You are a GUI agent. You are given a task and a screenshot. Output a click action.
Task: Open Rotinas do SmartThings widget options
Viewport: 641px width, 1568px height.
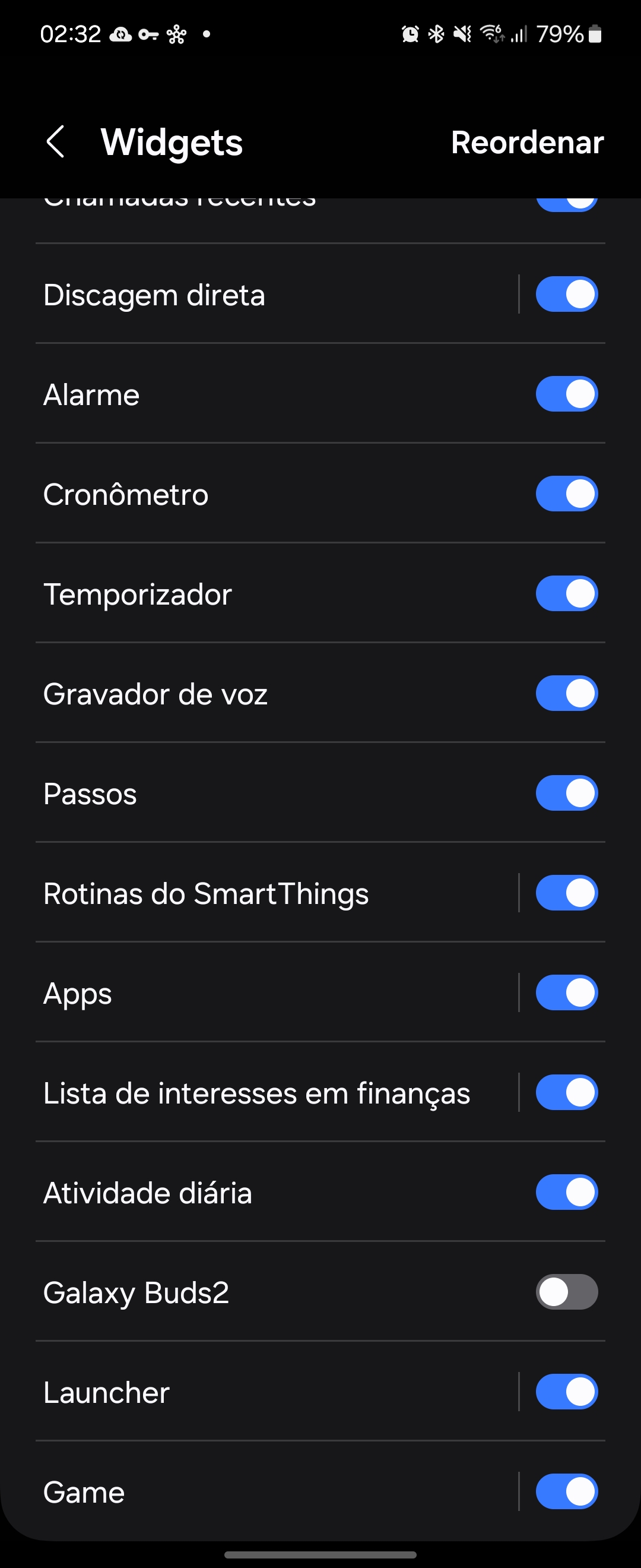(x=206, y=893)
